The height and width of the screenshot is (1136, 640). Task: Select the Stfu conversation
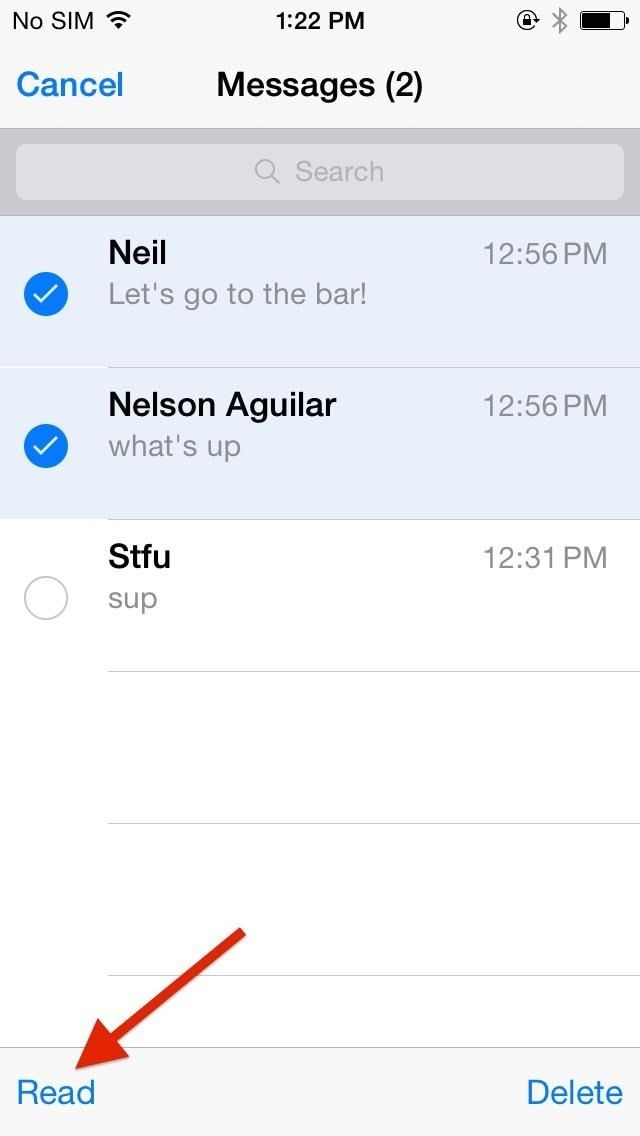(x=45, y=598)
